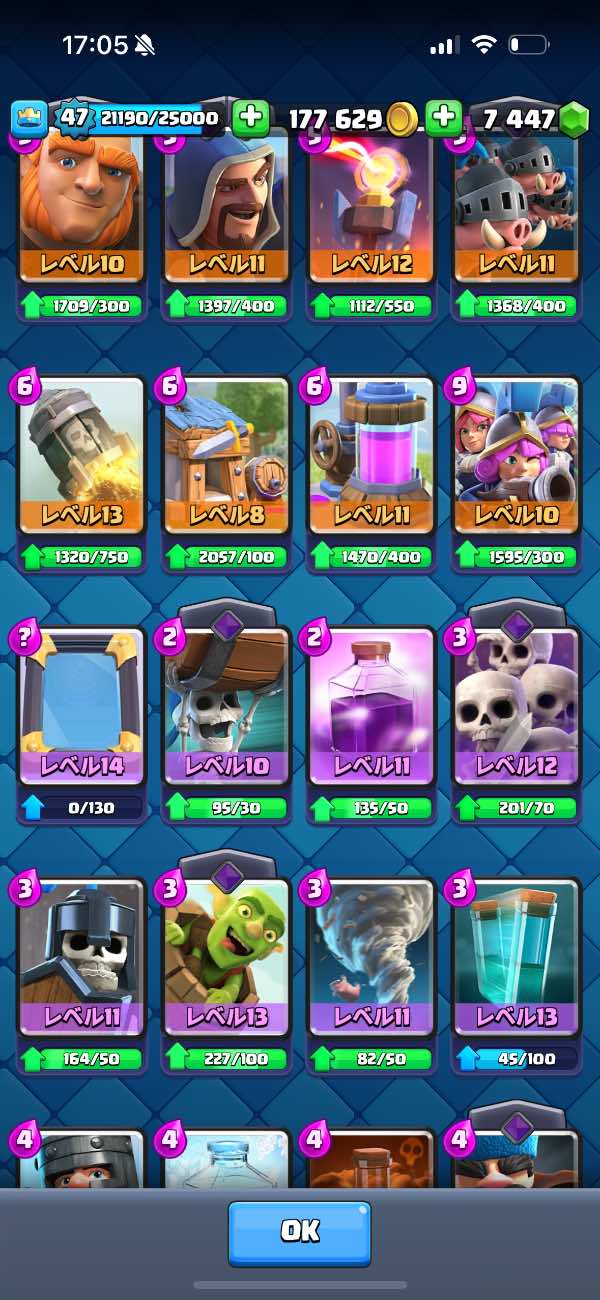600x1300 pixels.
Task: Tap the OK button
Action: [299, 1232]
